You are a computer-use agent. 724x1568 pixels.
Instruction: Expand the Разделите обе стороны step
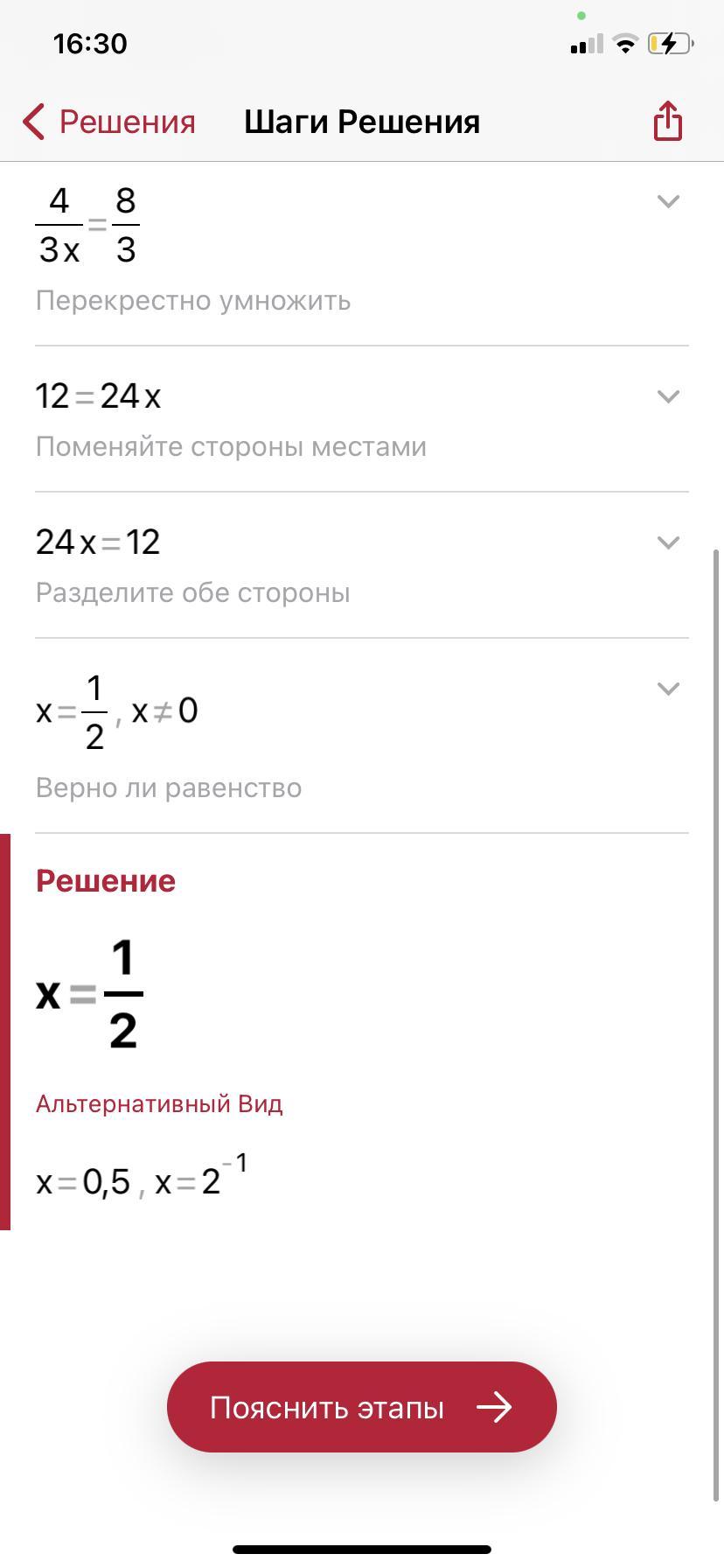668,543
